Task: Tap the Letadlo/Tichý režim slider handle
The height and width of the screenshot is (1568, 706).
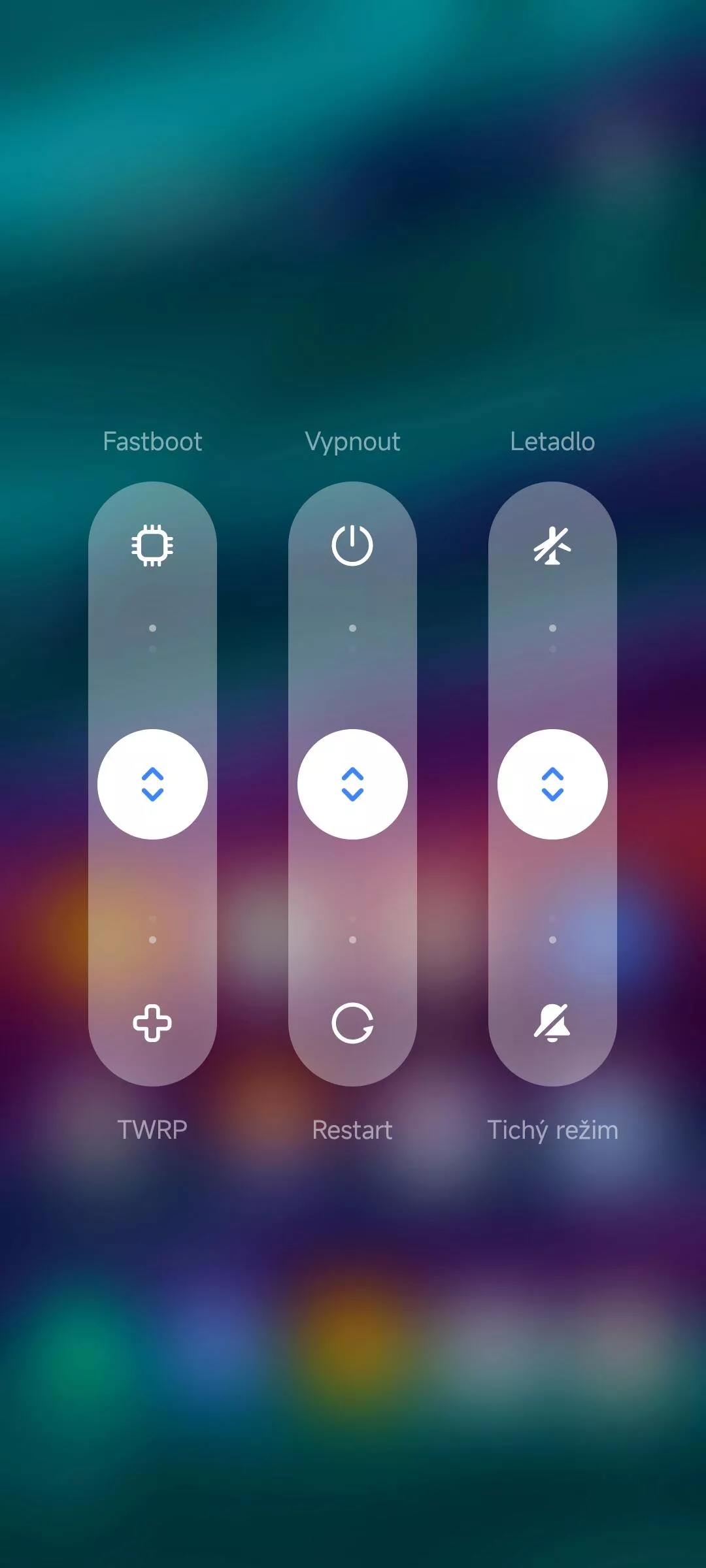Action: coord(552,784)
